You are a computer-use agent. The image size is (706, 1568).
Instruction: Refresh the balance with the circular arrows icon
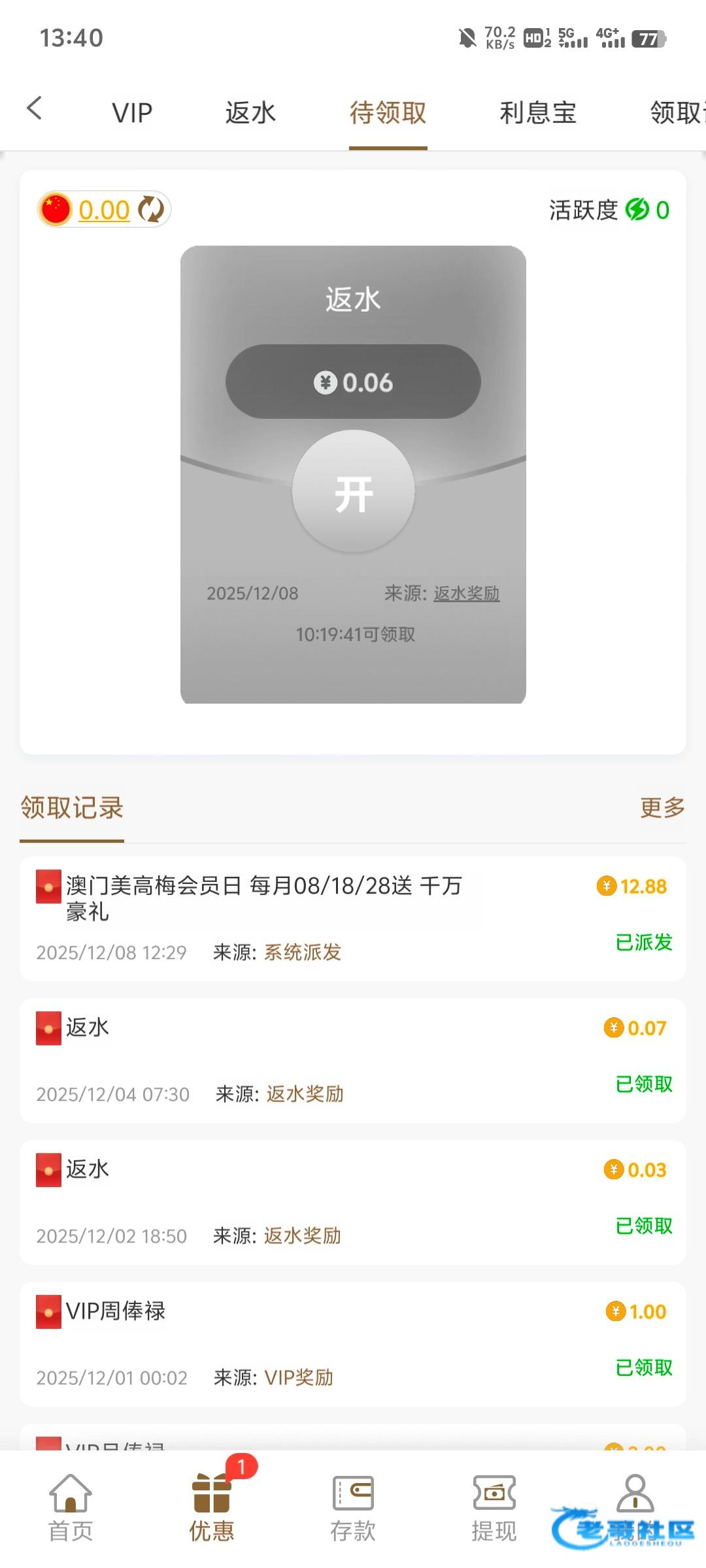tap(151, 210)
